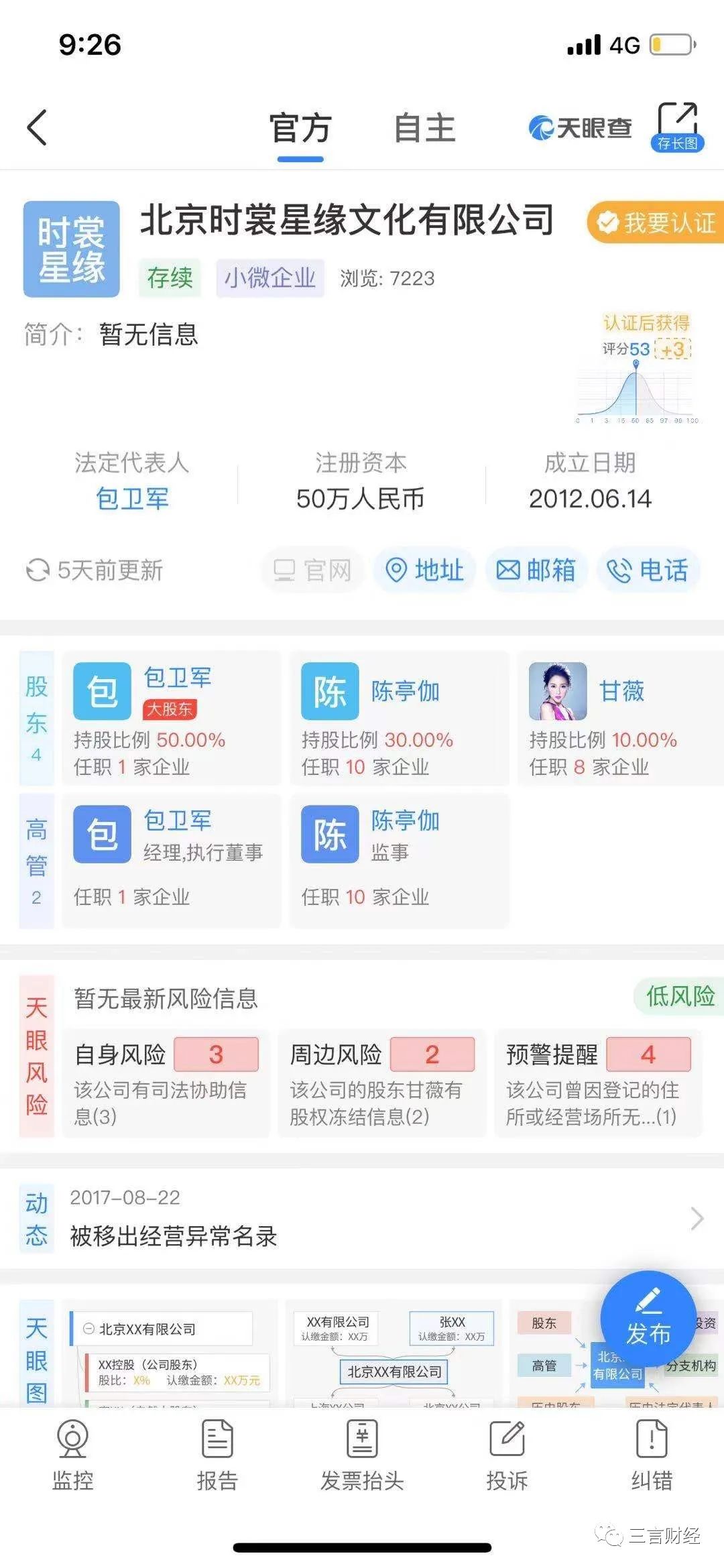View the company 地址
The width and height of the screenshot is (724, 1568).
pyautogui.click(x=425, y=570)
